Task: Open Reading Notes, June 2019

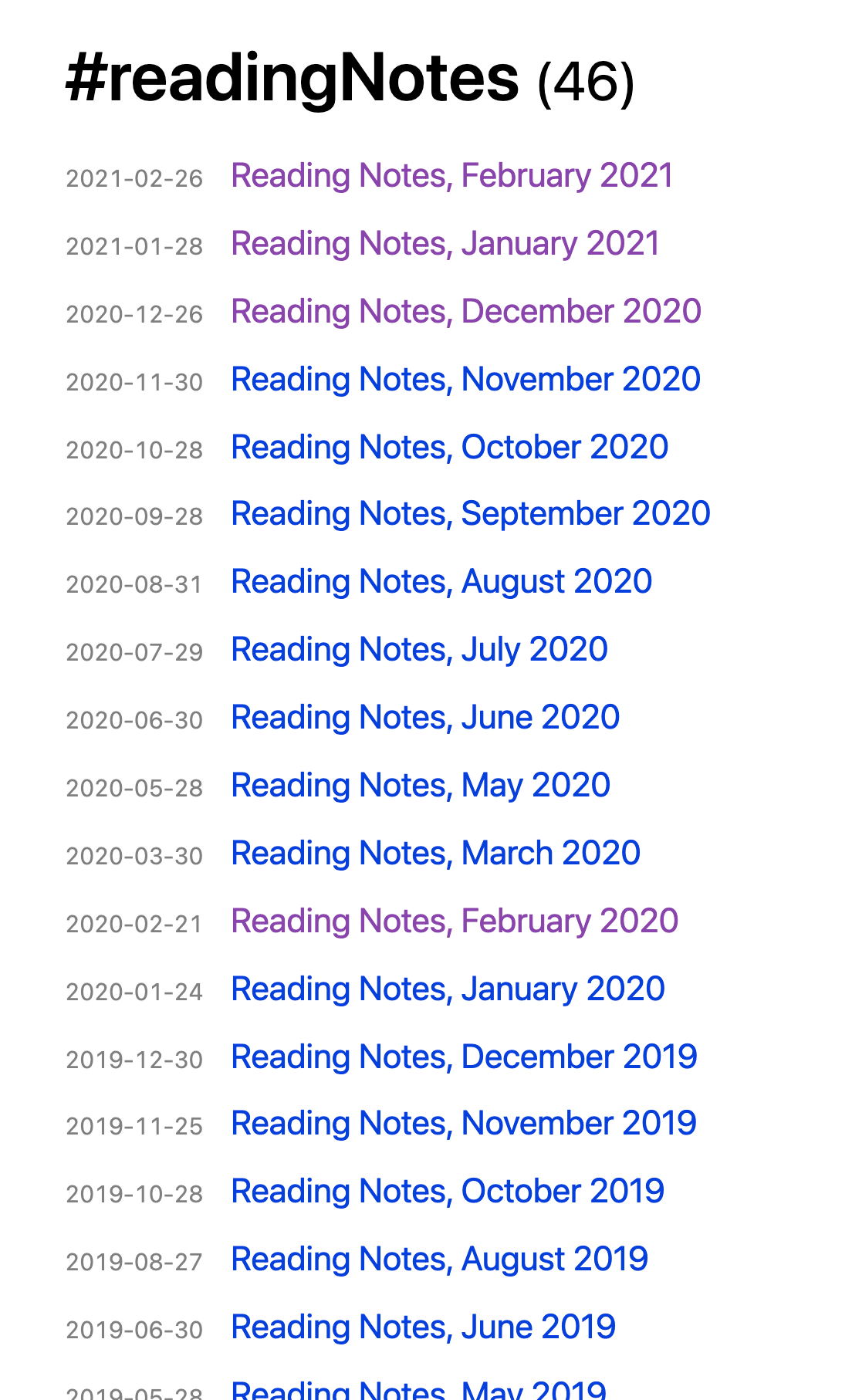Action: [x=424, y=1328]
